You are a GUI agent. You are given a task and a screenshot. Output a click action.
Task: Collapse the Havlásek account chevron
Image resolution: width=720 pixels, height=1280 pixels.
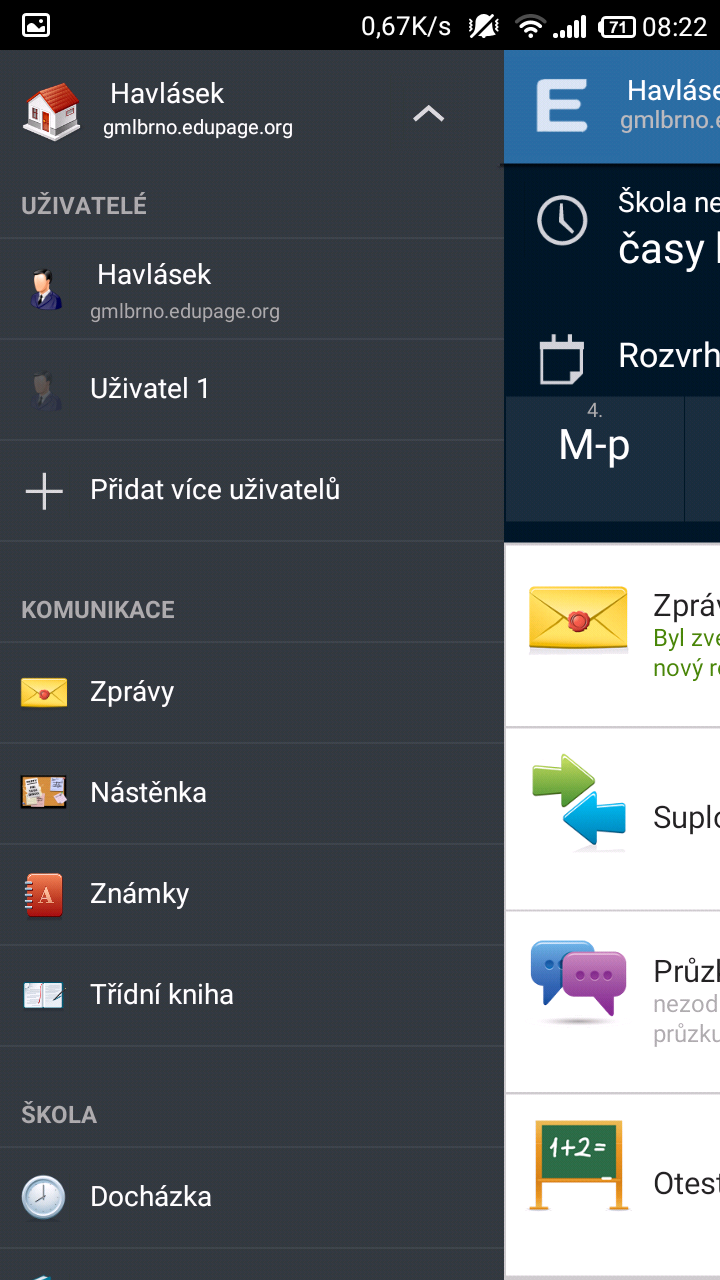pyautogui.click(x=428, y=113)
